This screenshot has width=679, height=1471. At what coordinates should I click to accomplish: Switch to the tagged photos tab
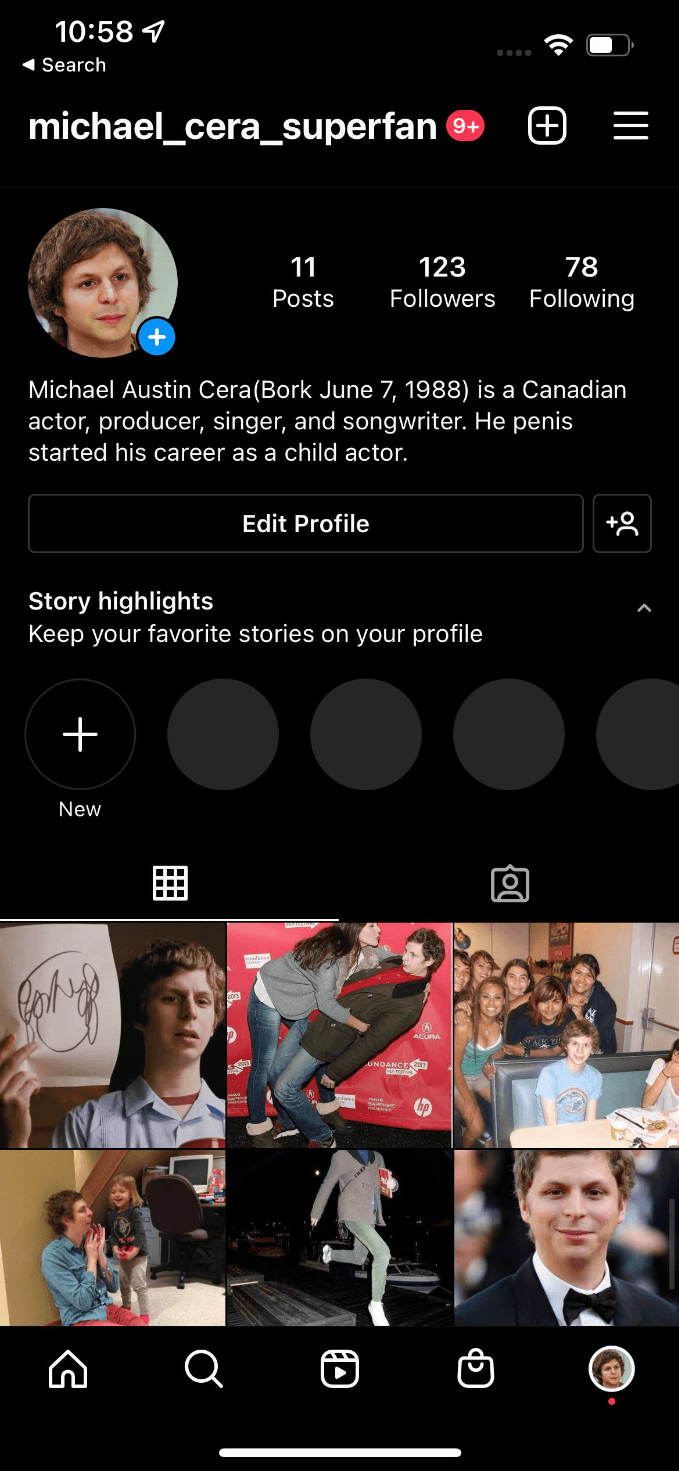pos(509,883)
